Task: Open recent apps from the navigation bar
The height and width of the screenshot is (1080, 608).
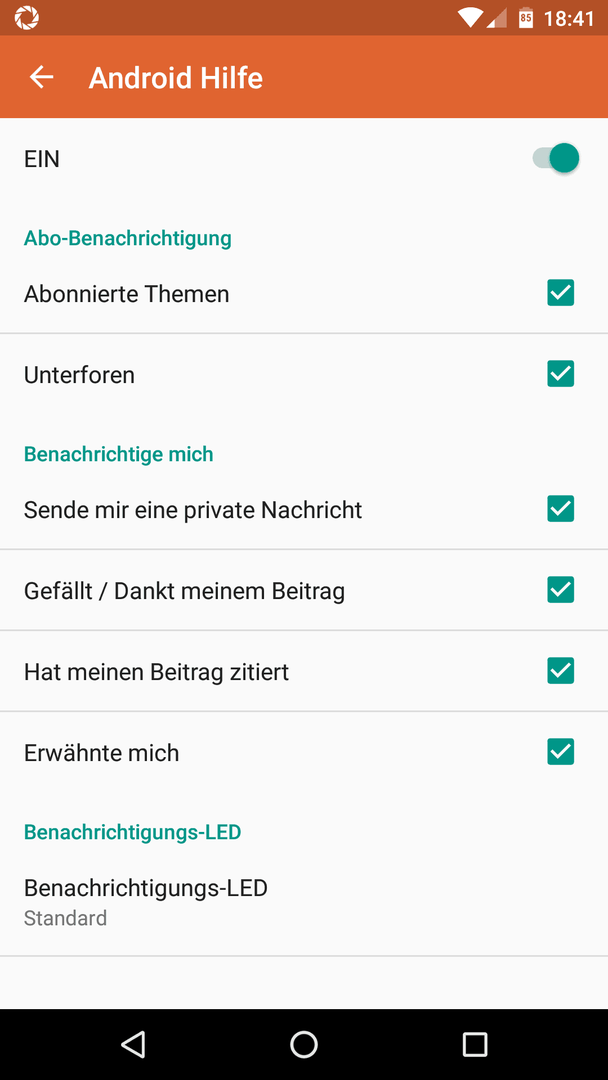Action: pos(474,1044)
